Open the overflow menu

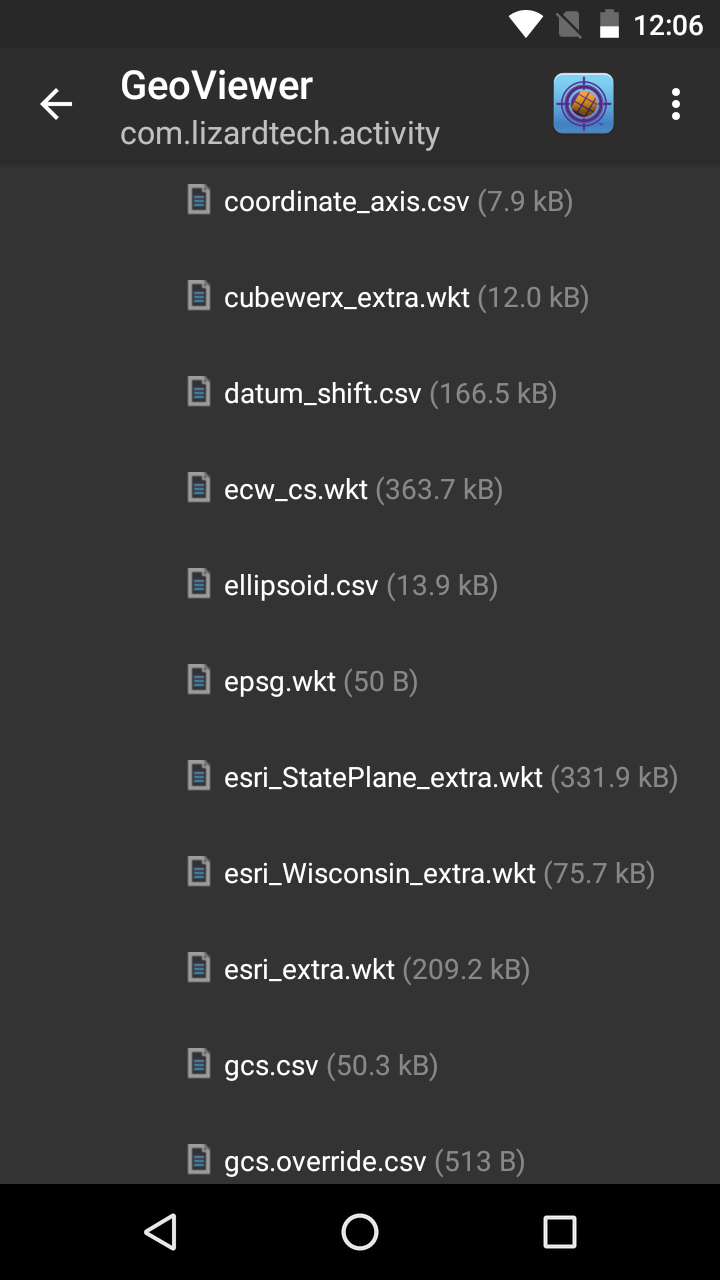(x=676, y=104)
